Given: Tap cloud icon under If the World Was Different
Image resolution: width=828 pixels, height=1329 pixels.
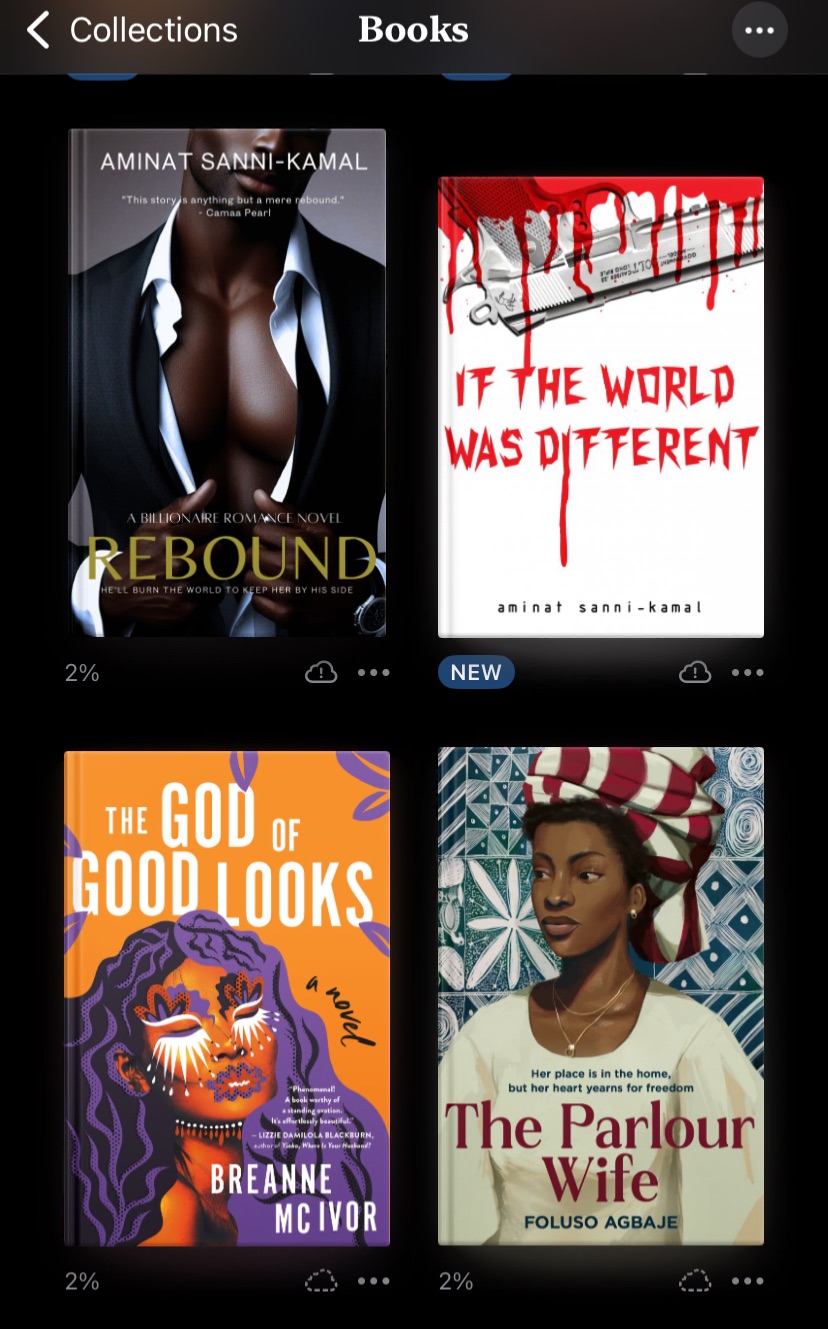Looking at the screenshot, I should tap(695, 673).
